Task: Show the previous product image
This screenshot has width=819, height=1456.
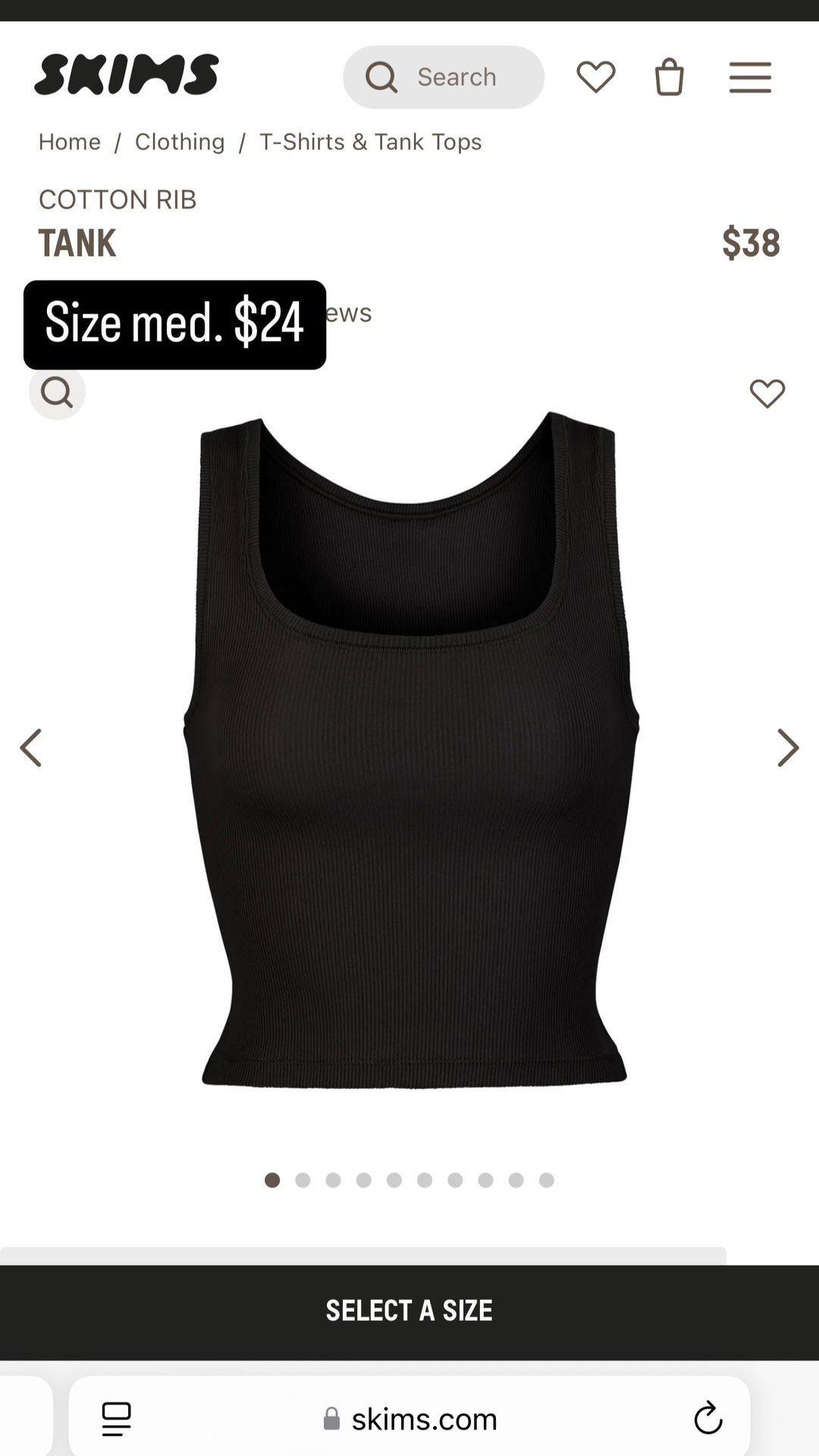Action: click(31, 748)
